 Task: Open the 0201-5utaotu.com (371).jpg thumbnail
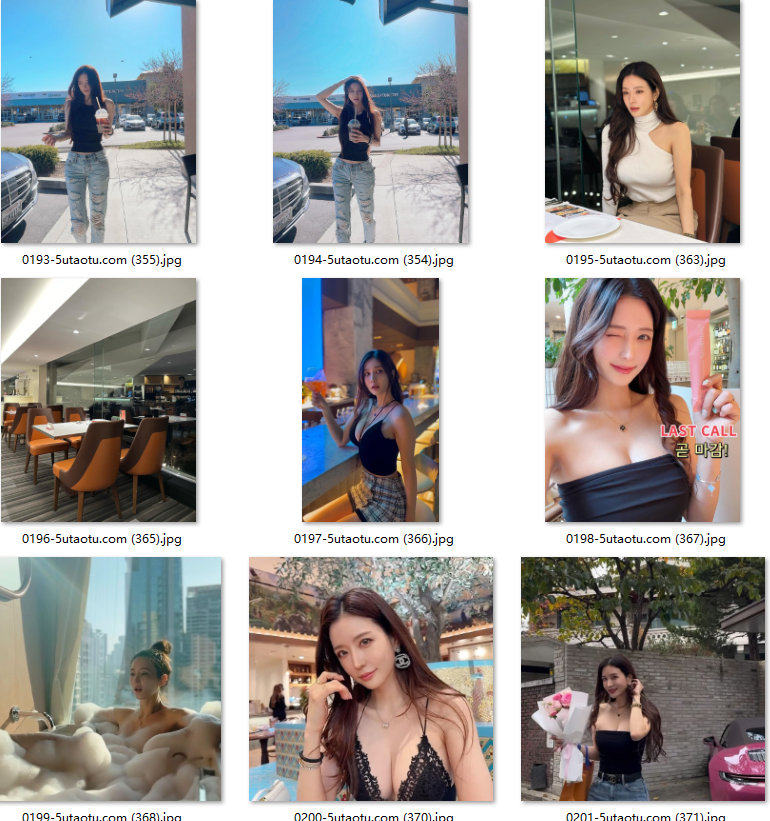click(x=642, y=680)
